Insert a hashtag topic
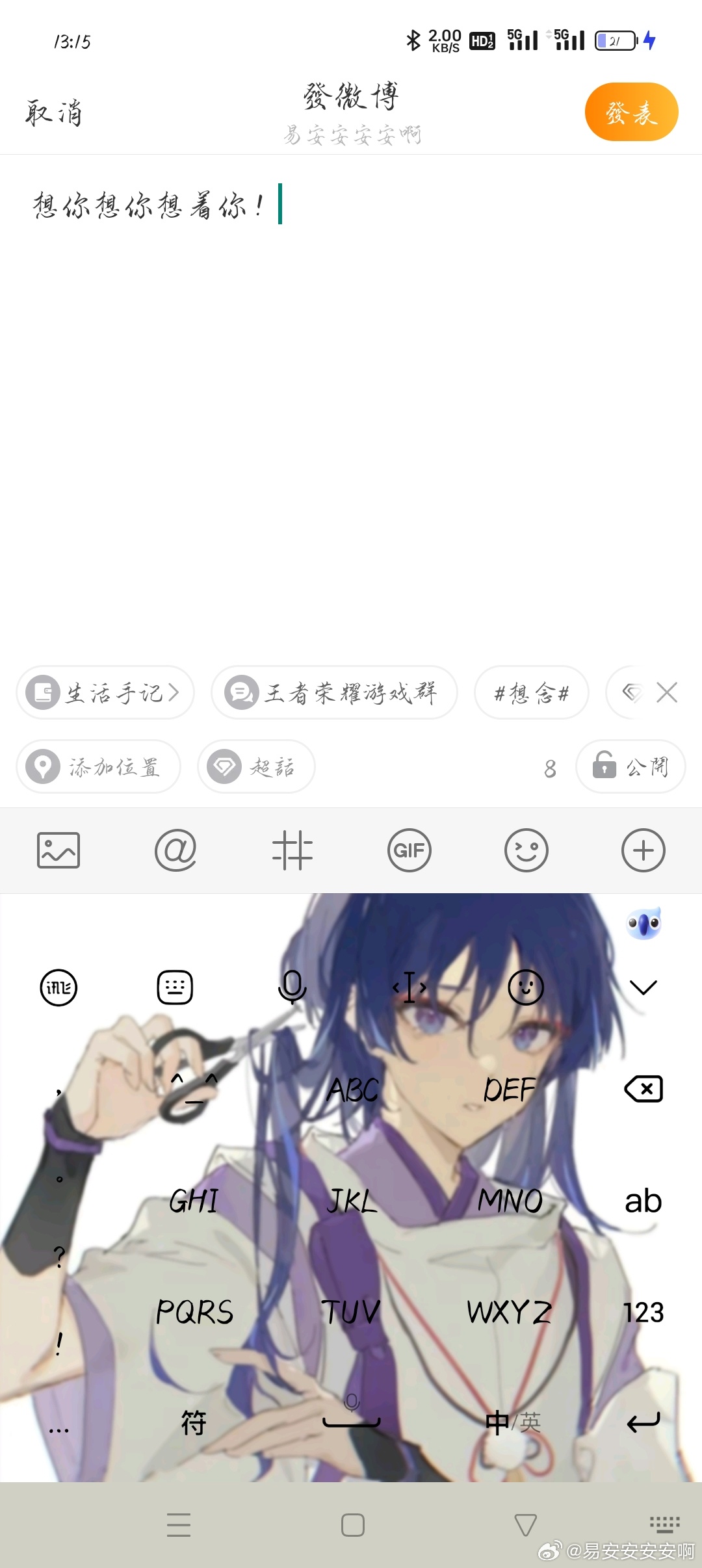The image size is (702, 1568). (x=292, y=850)
